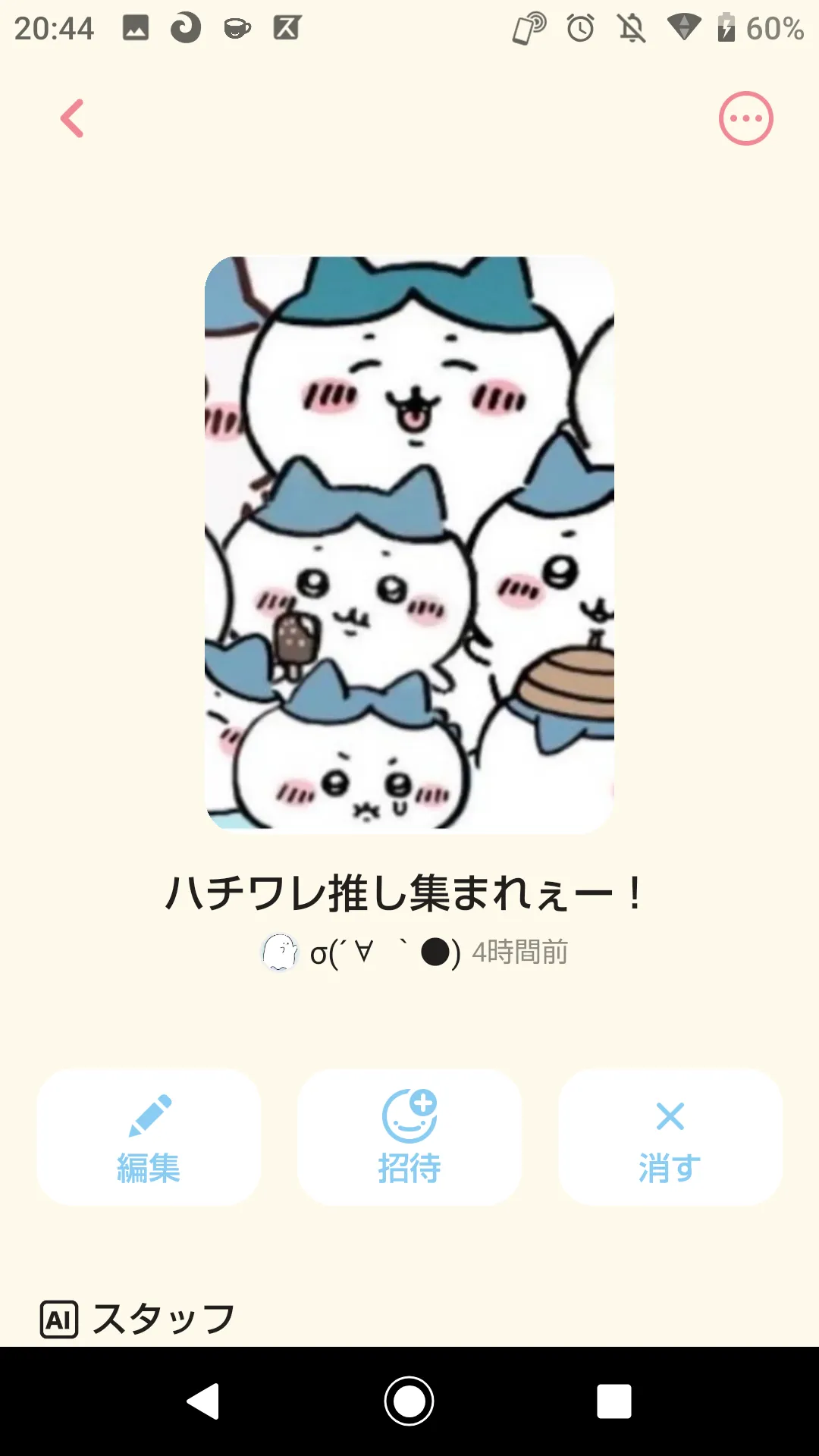Image resolution: width=819 pixels, height=1456 pixels.
Task: Open the author's ghost avatar profile
Action: click(x=279, y=952)
